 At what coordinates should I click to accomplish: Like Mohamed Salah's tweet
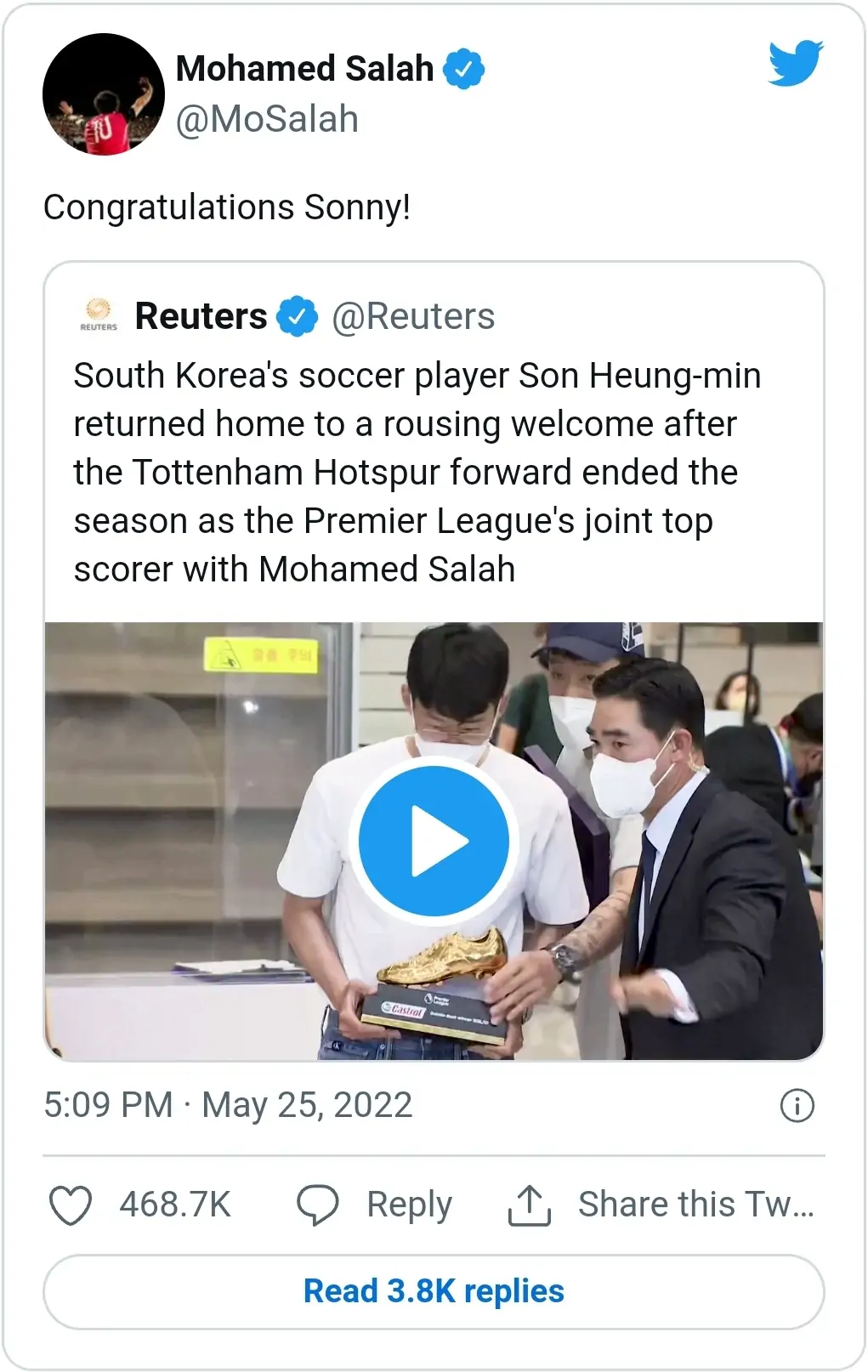(x=71, y=1205)
